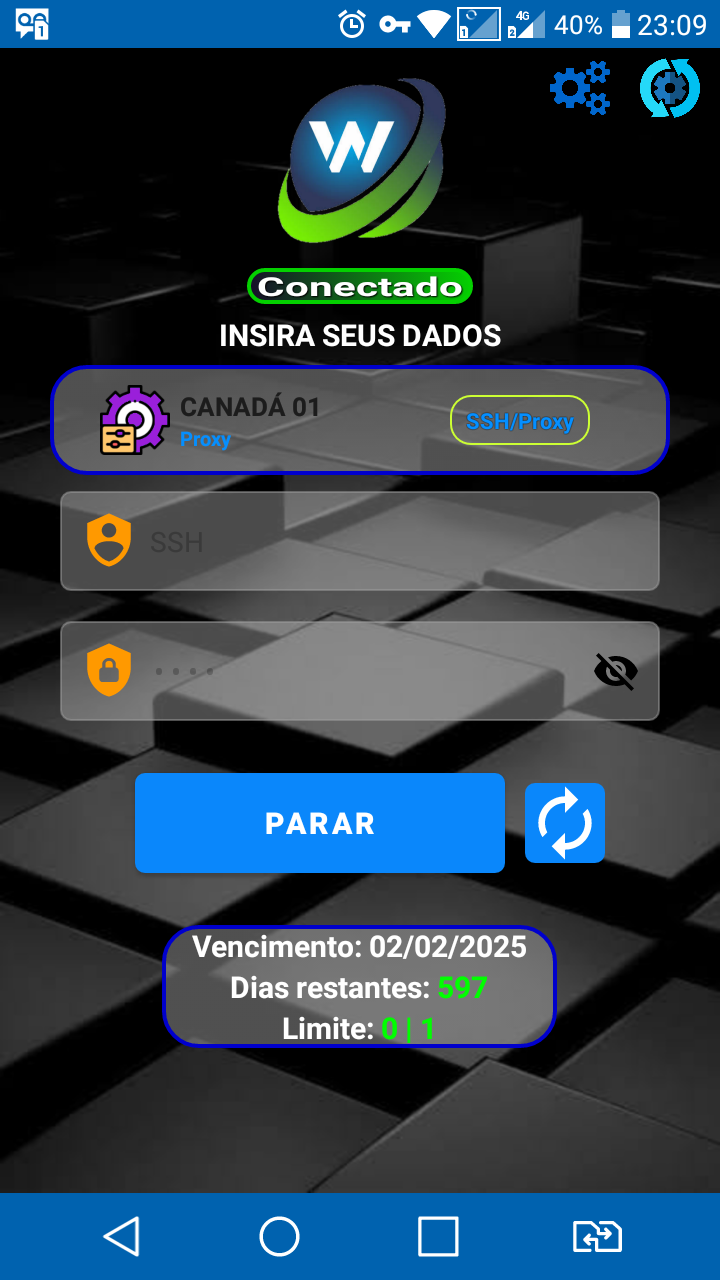Open connection mode chooser via SSH/Proxy selector

520,420
